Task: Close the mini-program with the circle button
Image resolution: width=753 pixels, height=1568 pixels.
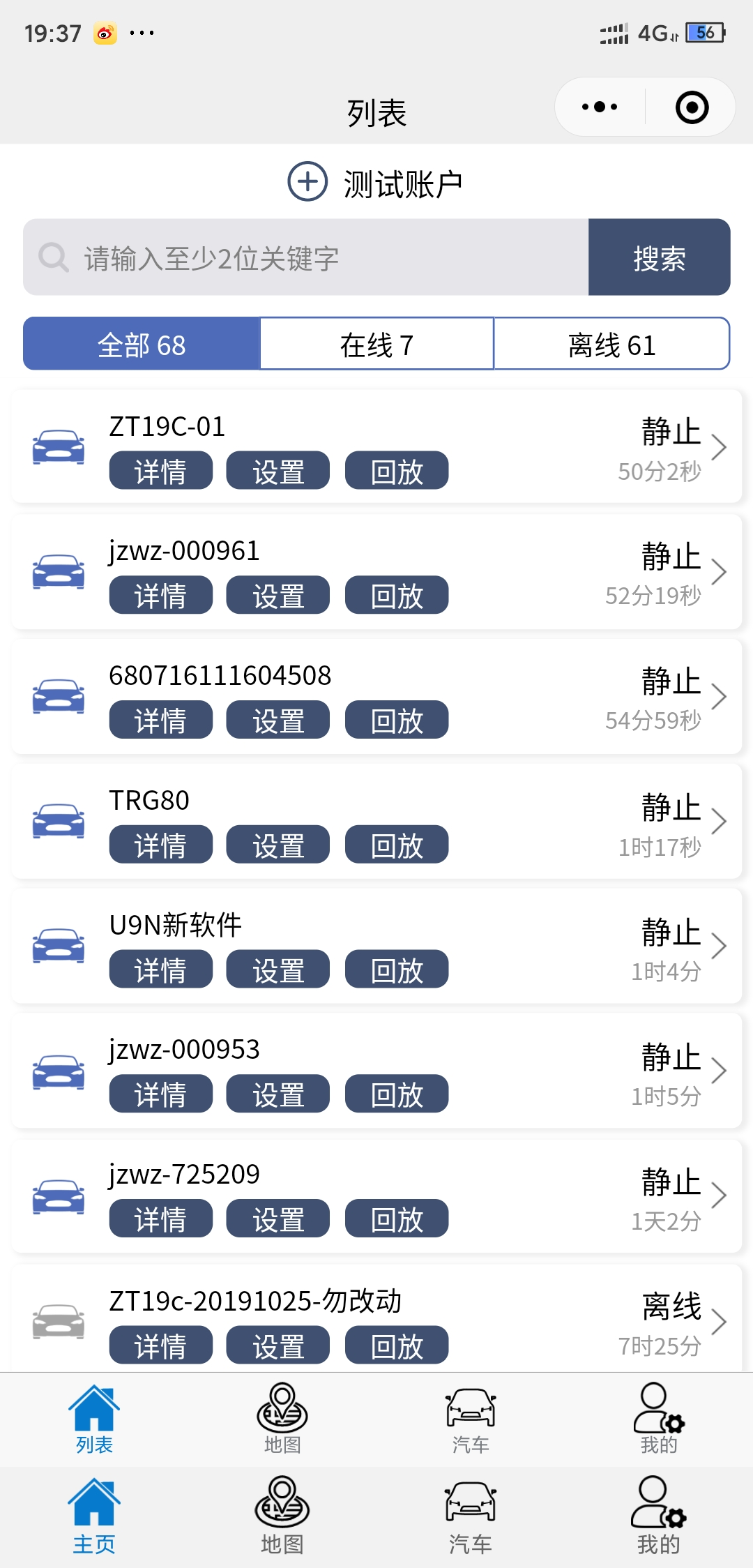Action: tap(692, 107)
